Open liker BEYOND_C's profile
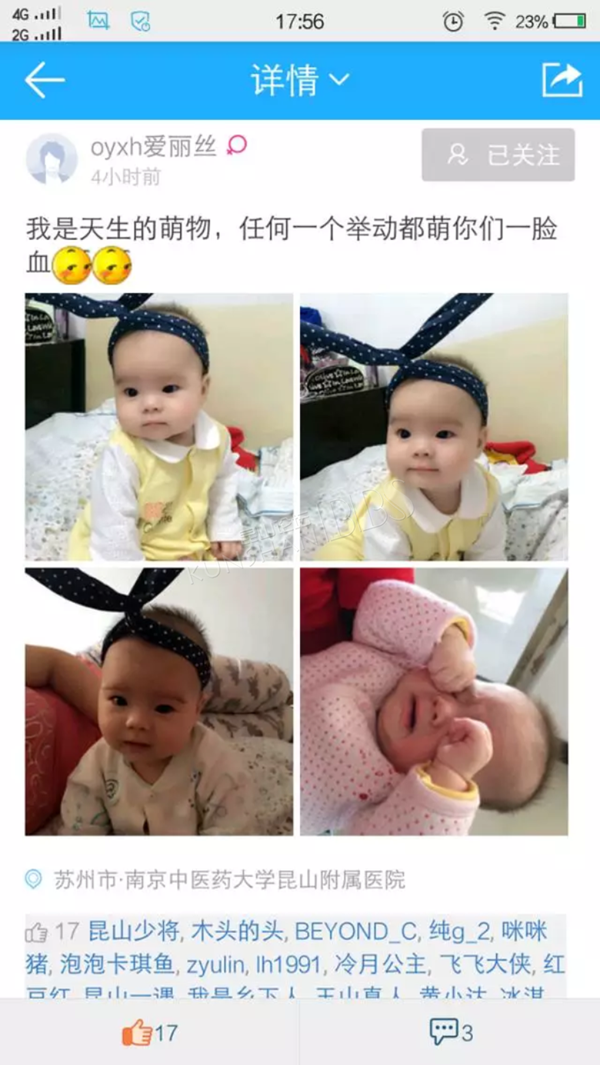Image resolution: width=600 pixels, height=1065 pixels. click(355, 932)
